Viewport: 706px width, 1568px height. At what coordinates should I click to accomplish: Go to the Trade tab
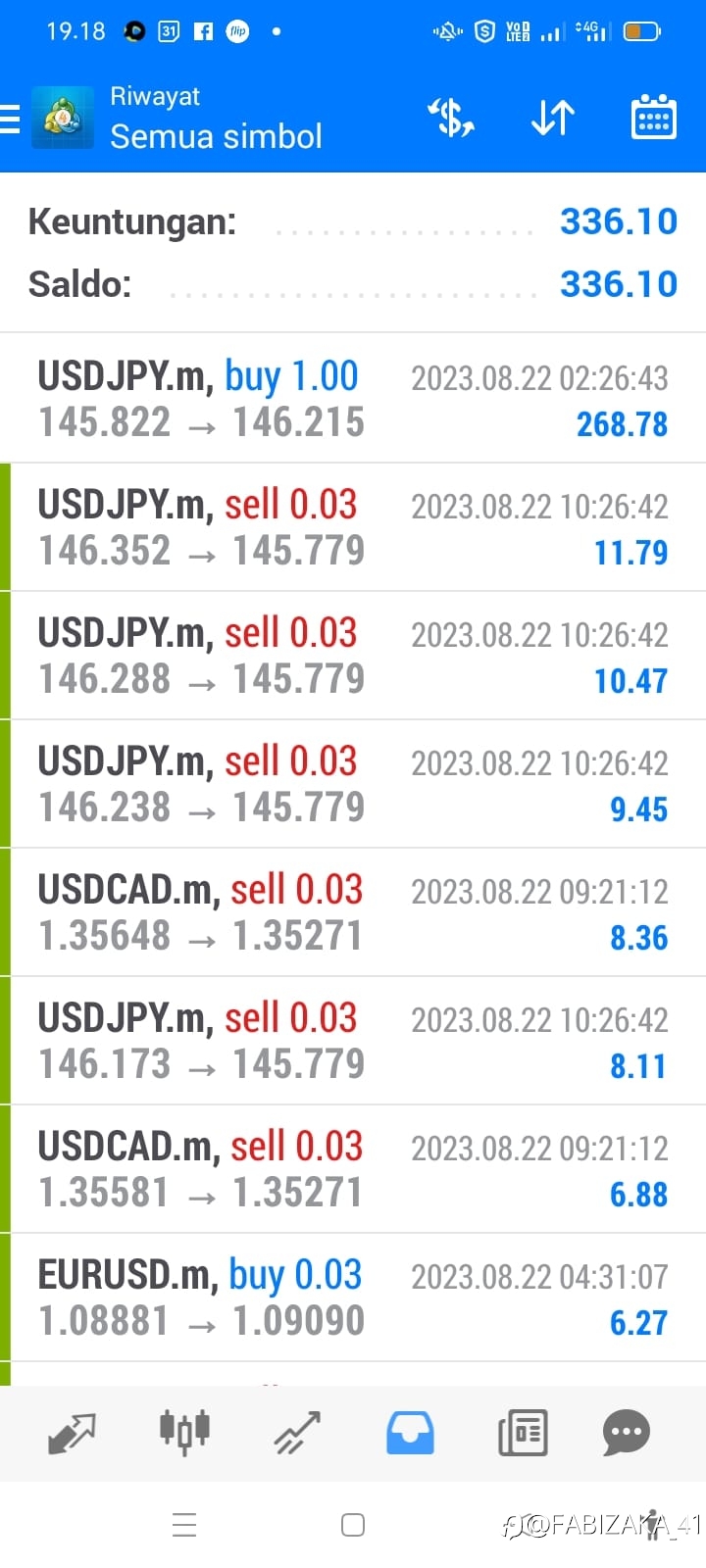(297, 1433)
